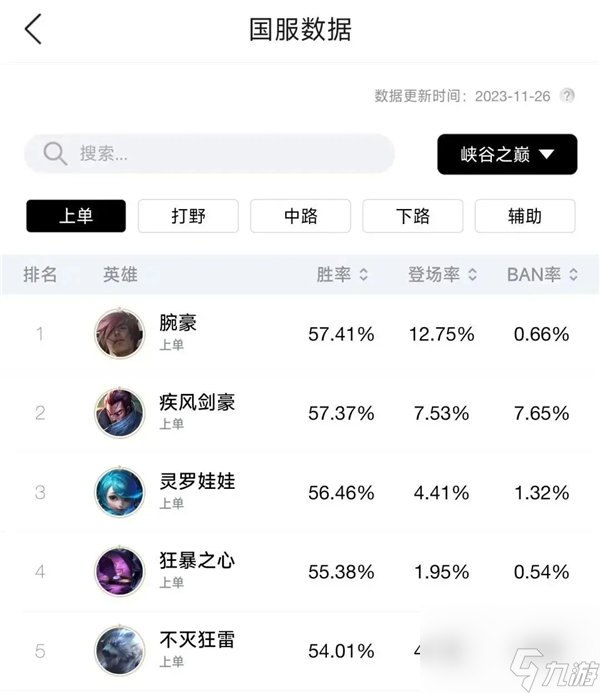Viewport: 600px width, 693px height.
Task: Switch to the 中路 tab
Action: 300,216
